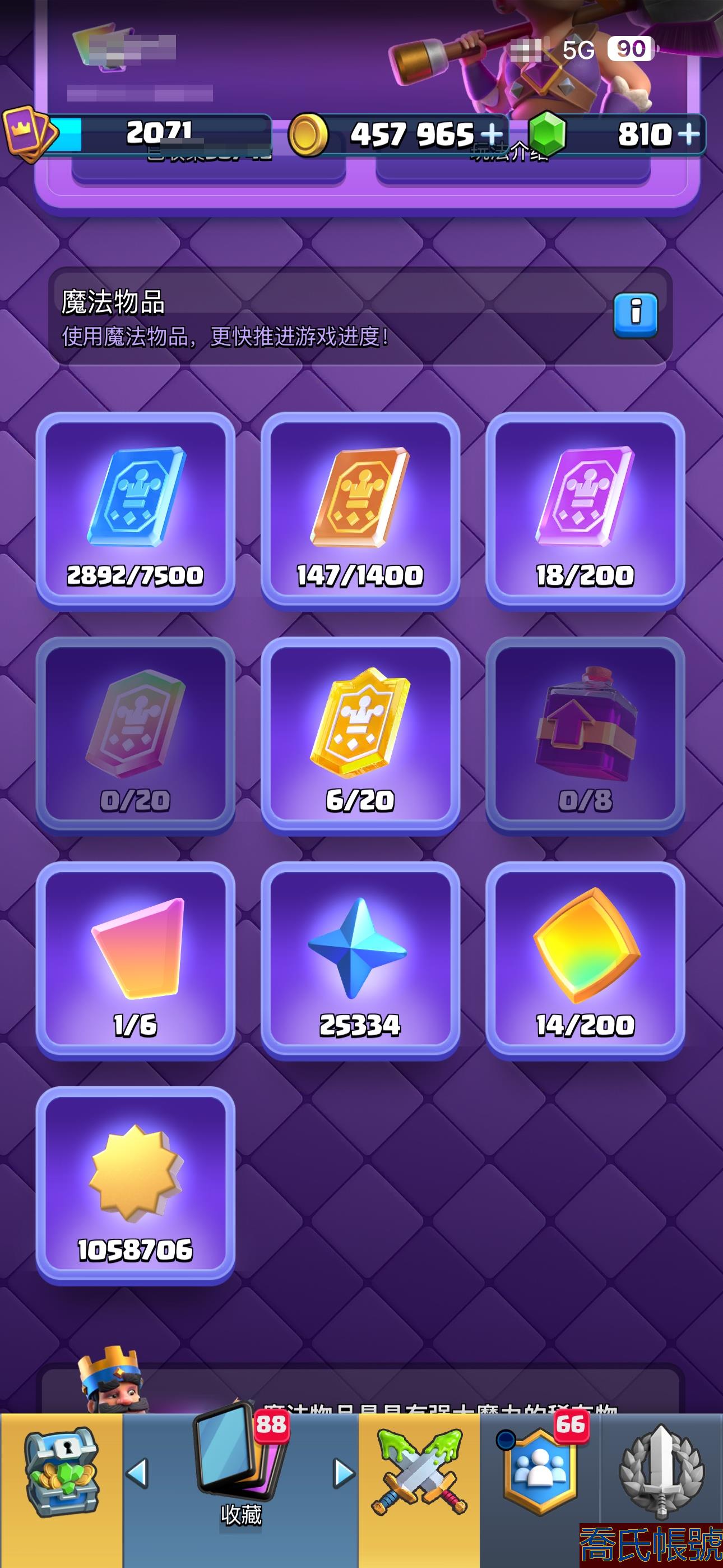Select the purple epic wild card 18/200

tap(585, 510)
